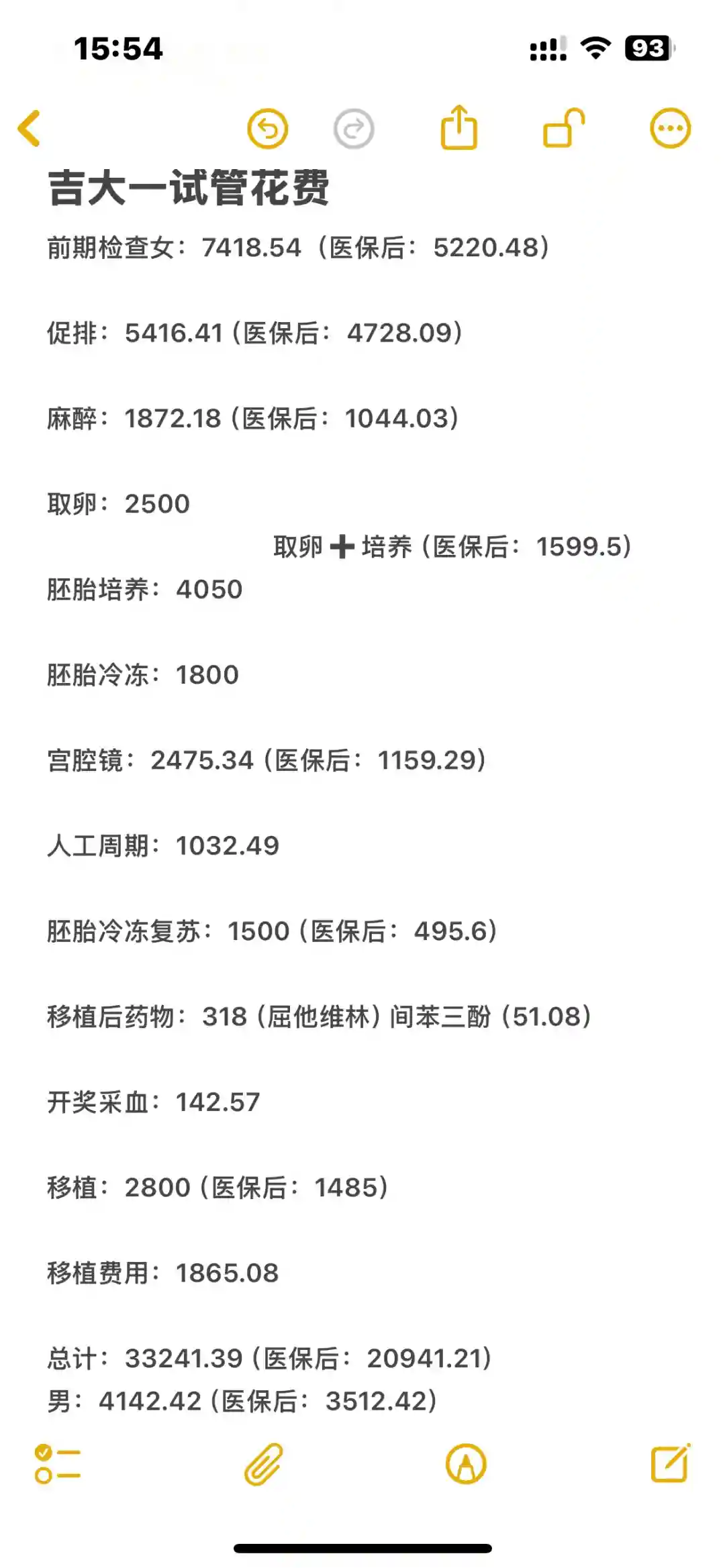Add a checklist to the note
Screen dimensions: 725x1568
[x=58, y=1463]
